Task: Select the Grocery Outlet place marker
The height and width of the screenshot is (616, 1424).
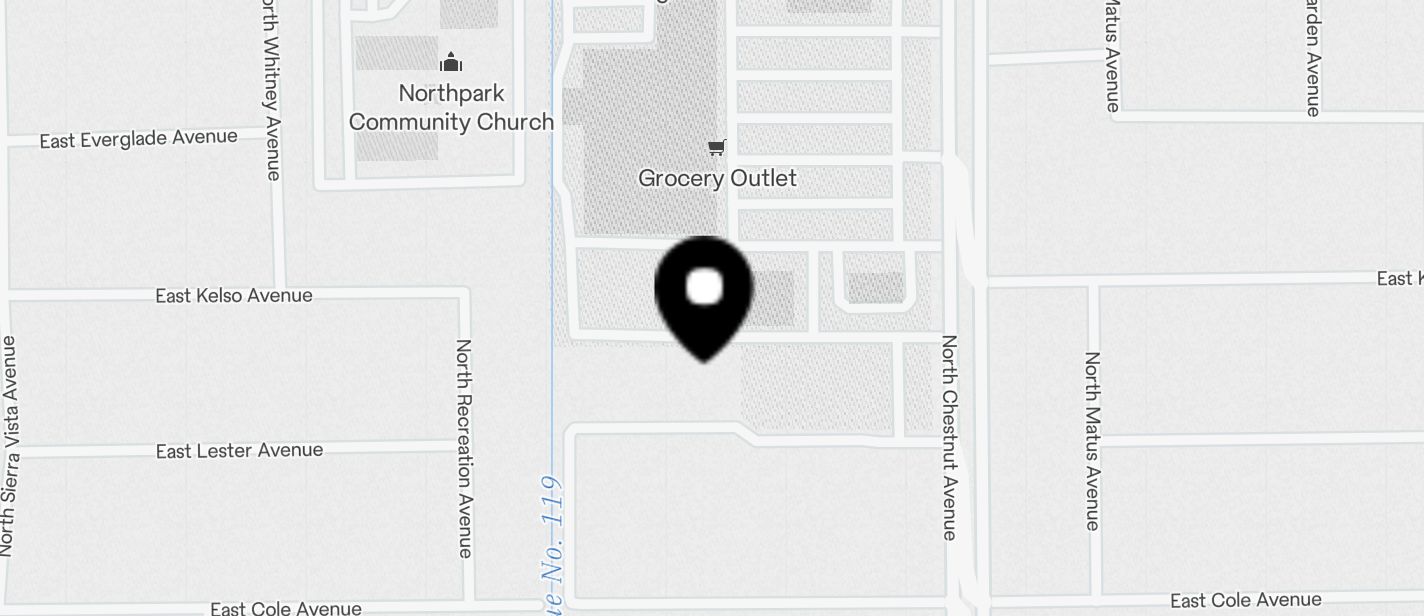Action: [716, 149]
